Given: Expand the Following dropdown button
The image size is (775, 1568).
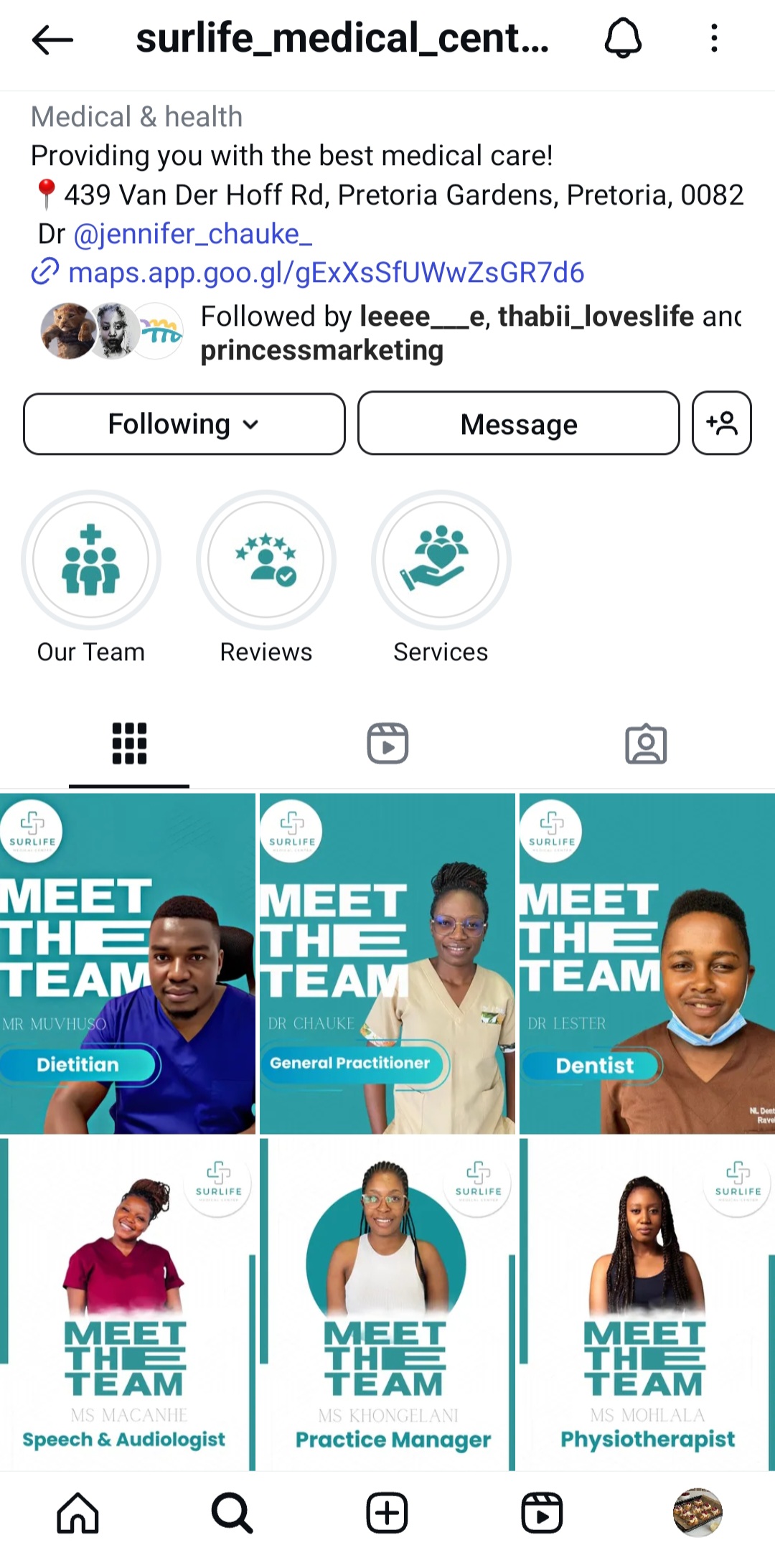Looking at the screenshot, I should (184, 424).
